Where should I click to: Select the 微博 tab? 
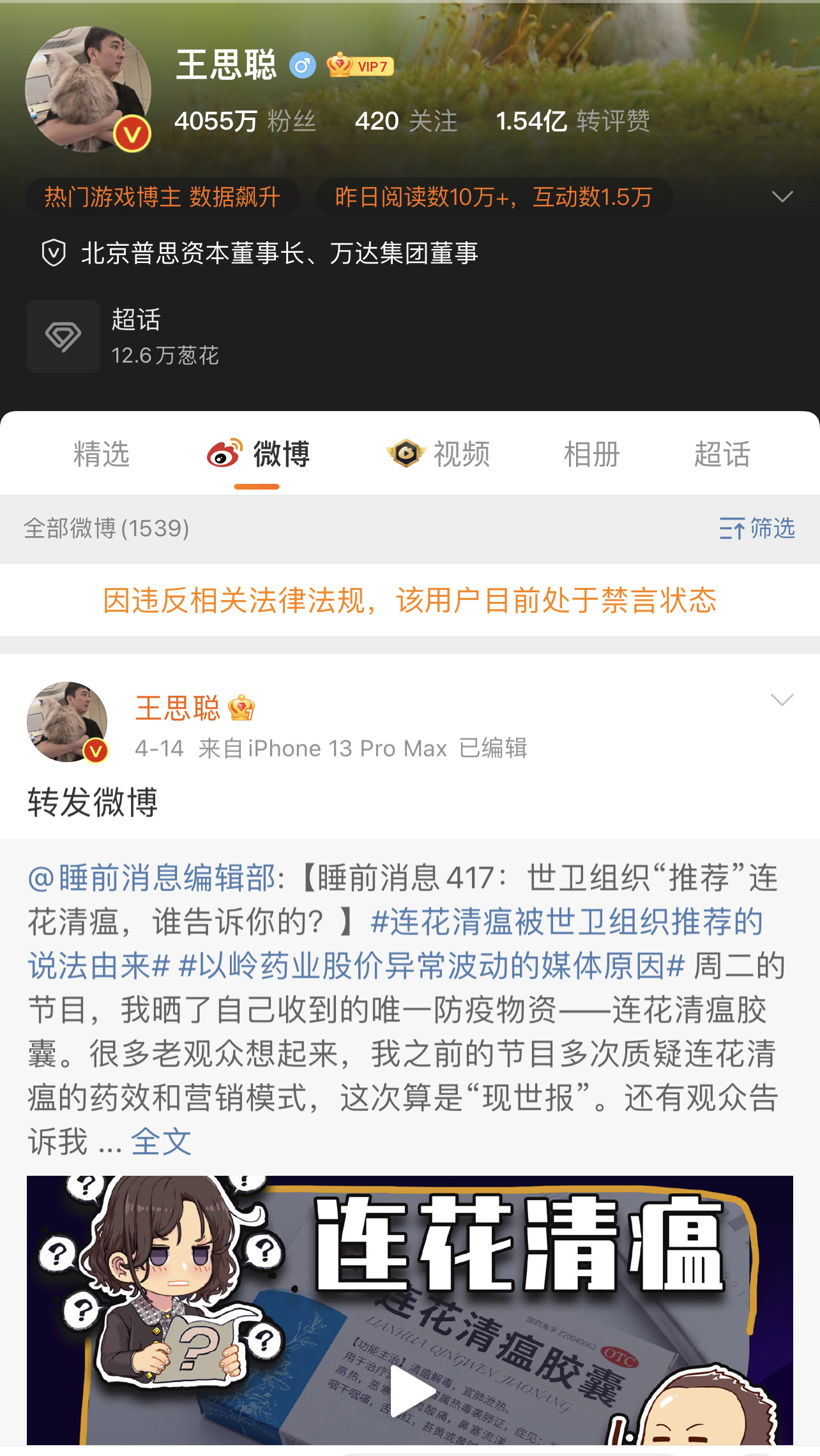(259, 454)
